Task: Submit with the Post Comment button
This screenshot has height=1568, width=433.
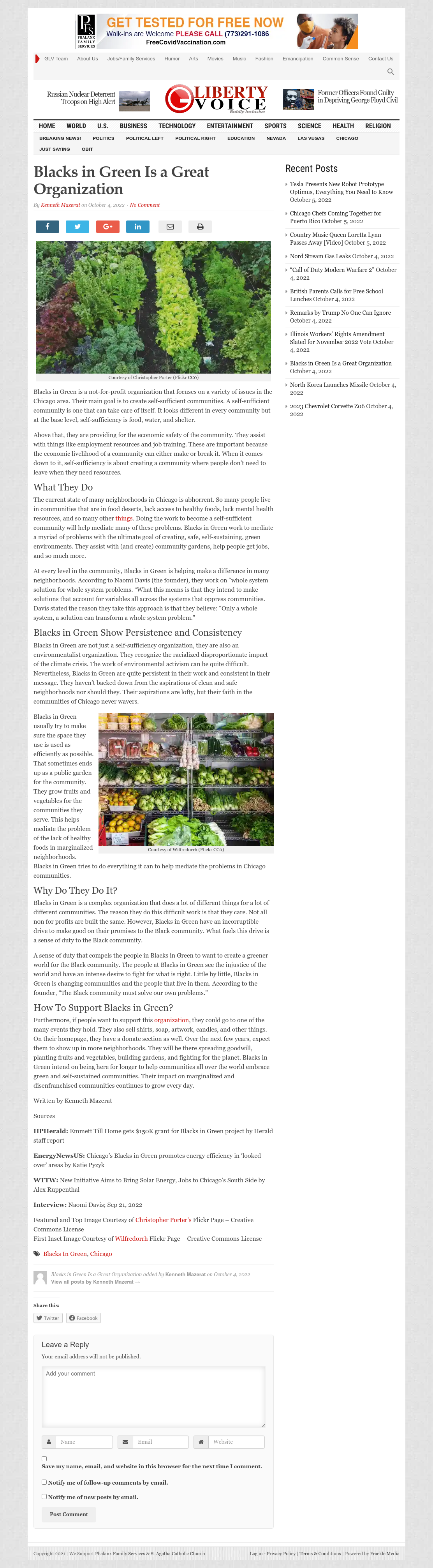Action: 69,1514
